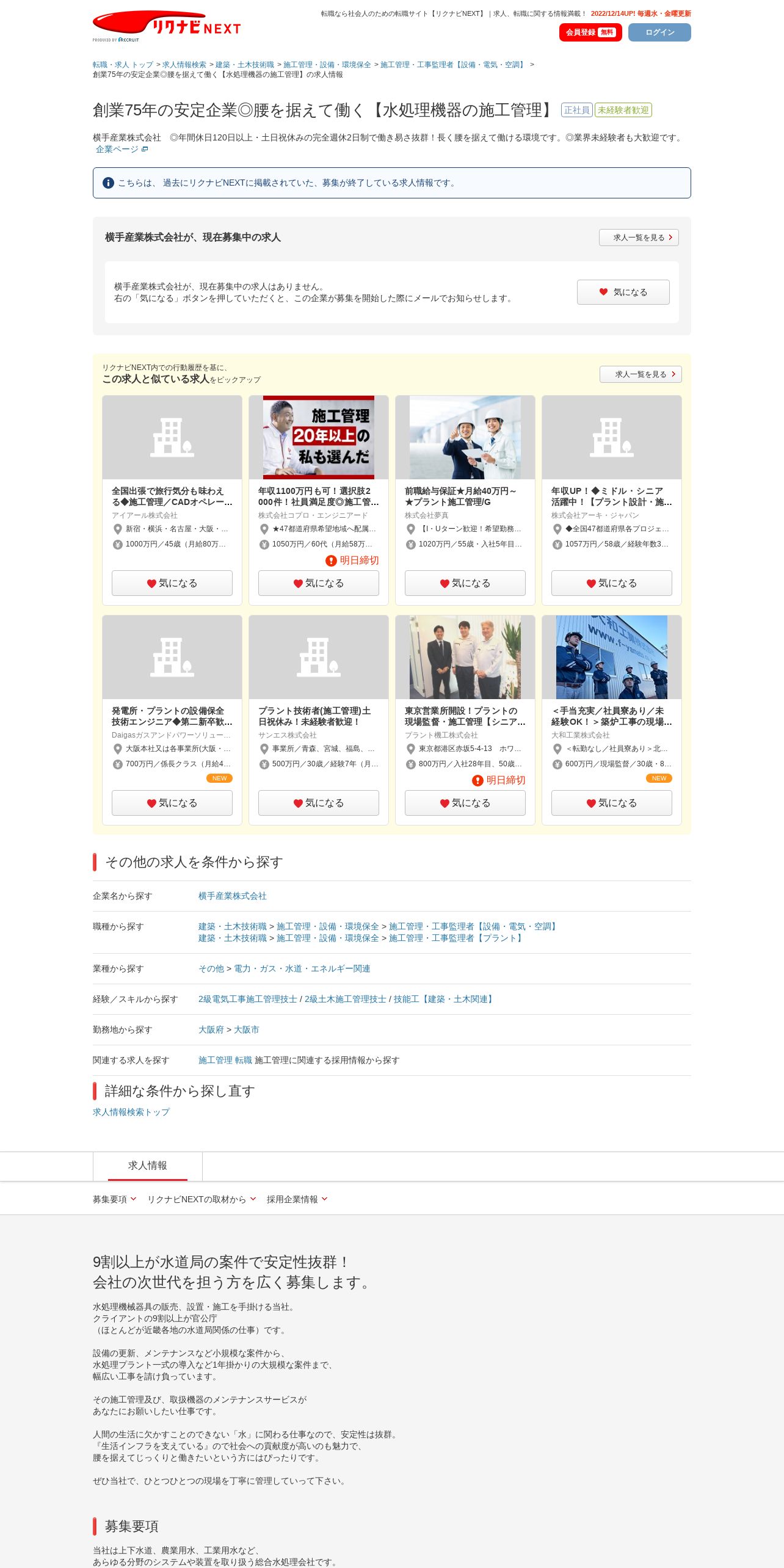This screenshot has height=1568, width=784.
Task: Go to 求人情報検索トップ link
Action: pyautogui.click(x=131, y=1112)
